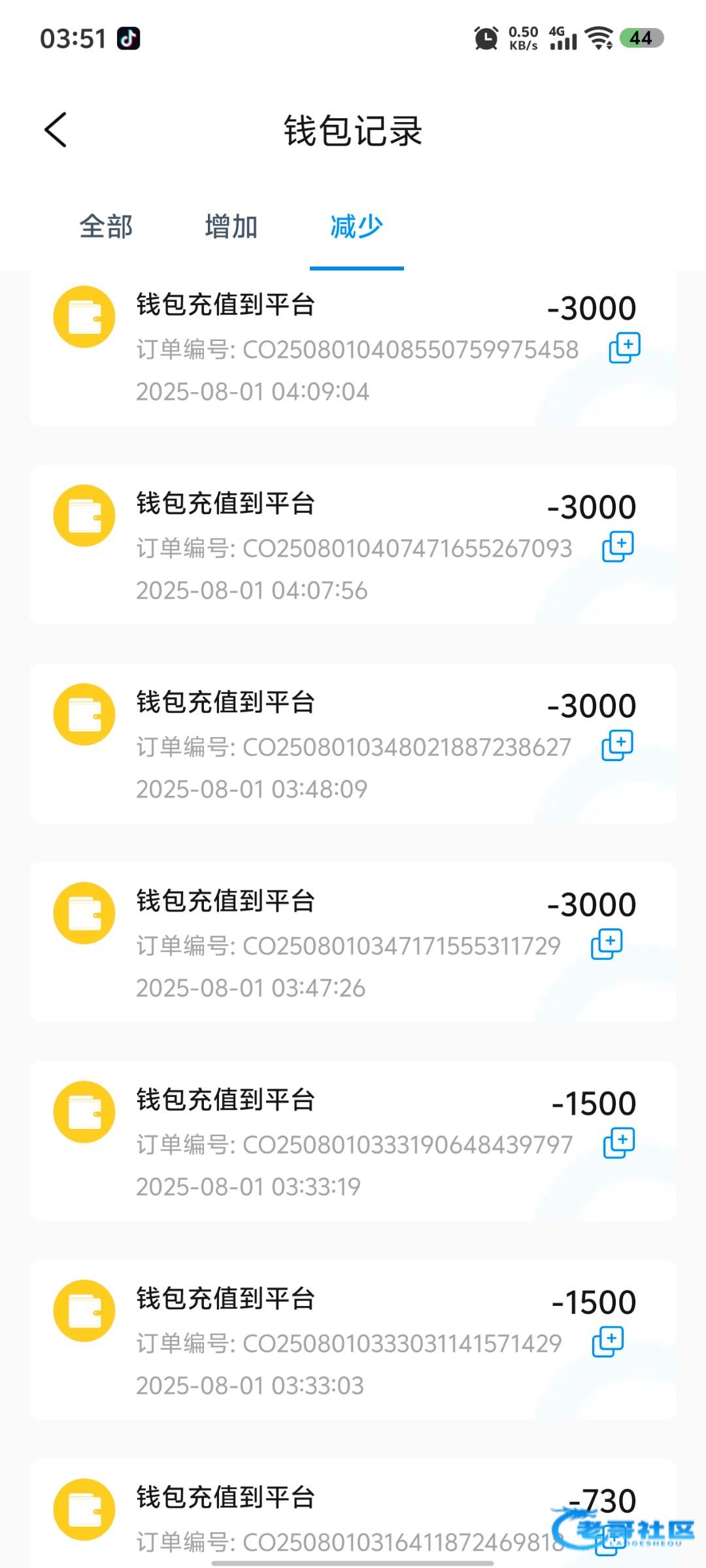Switch to the 增加 tab
706x1568 pixels.
click(x=231, y=227)
